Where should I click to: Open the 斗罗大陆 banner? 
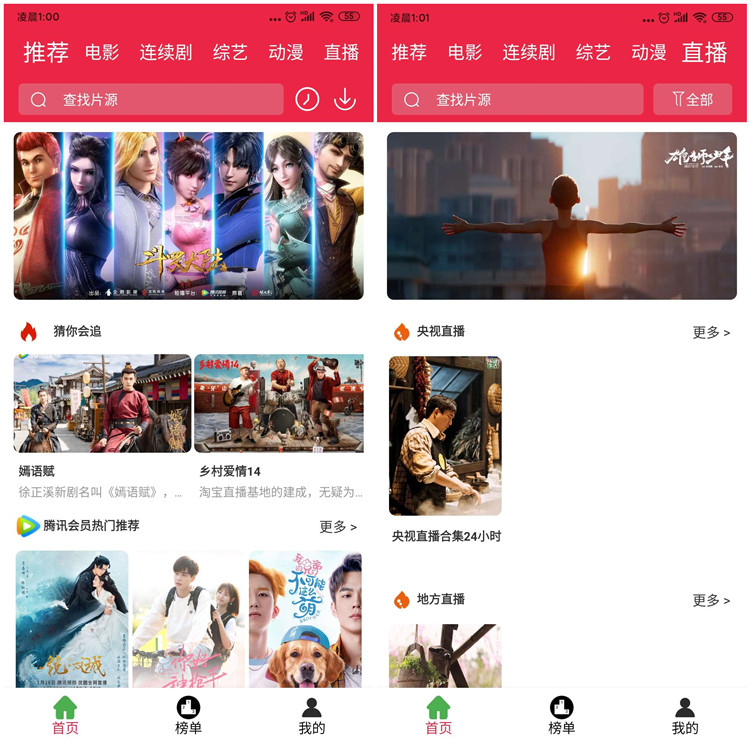tap(188, 215)
